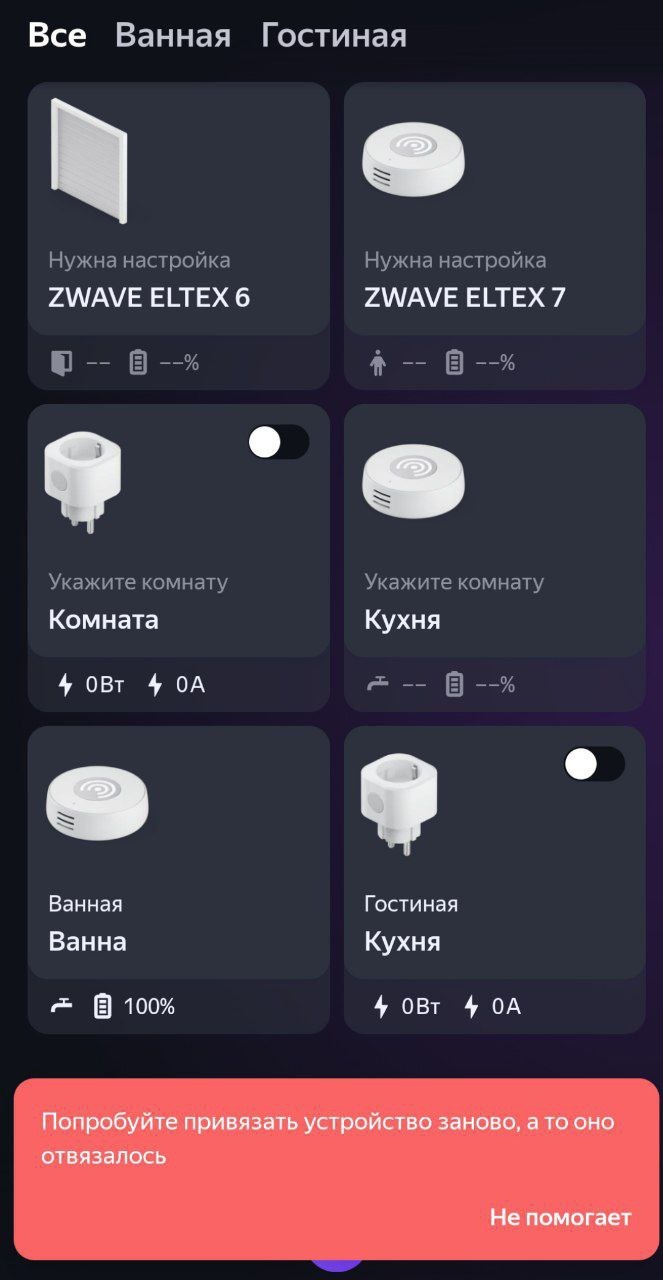The width and height of the screenshot is (663, 1280).
Task: Tap Не помогает in the error banner
Action: point(560,1217)
